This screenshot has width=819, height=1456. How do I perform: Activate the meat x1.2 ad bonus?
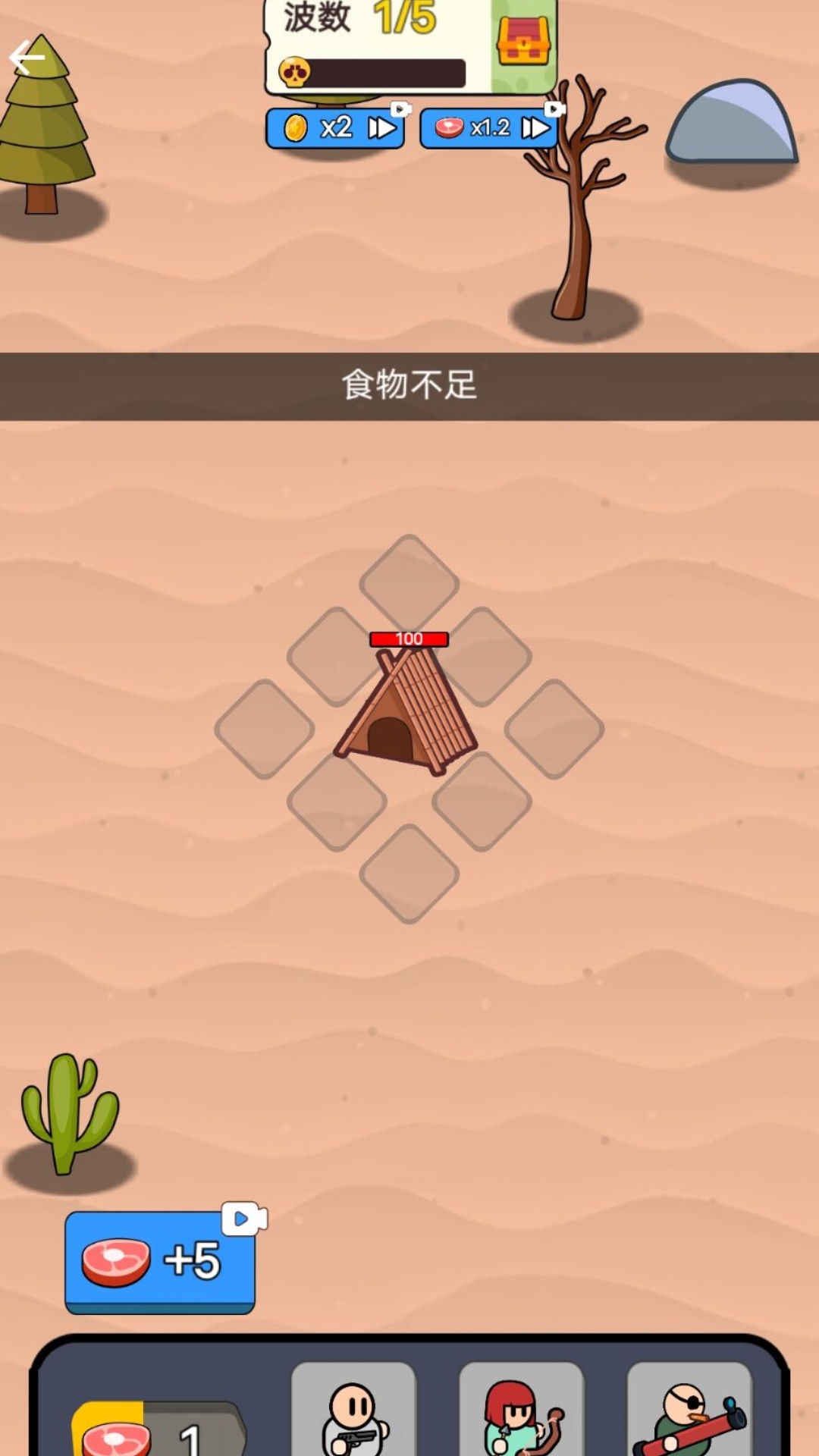point(489,128)
